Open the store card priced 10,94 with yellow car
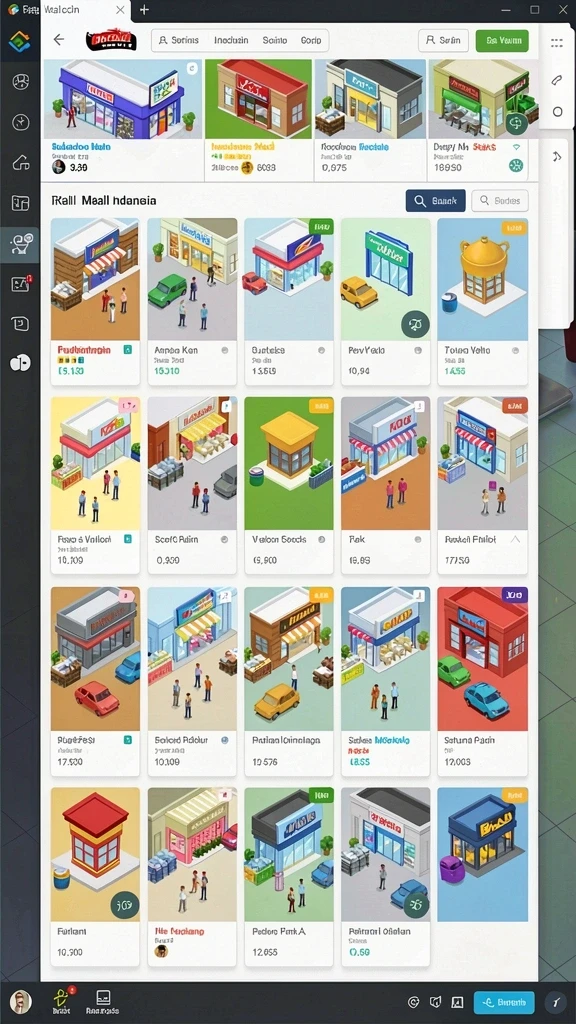The image size is (576, 1024). point(385,301)
